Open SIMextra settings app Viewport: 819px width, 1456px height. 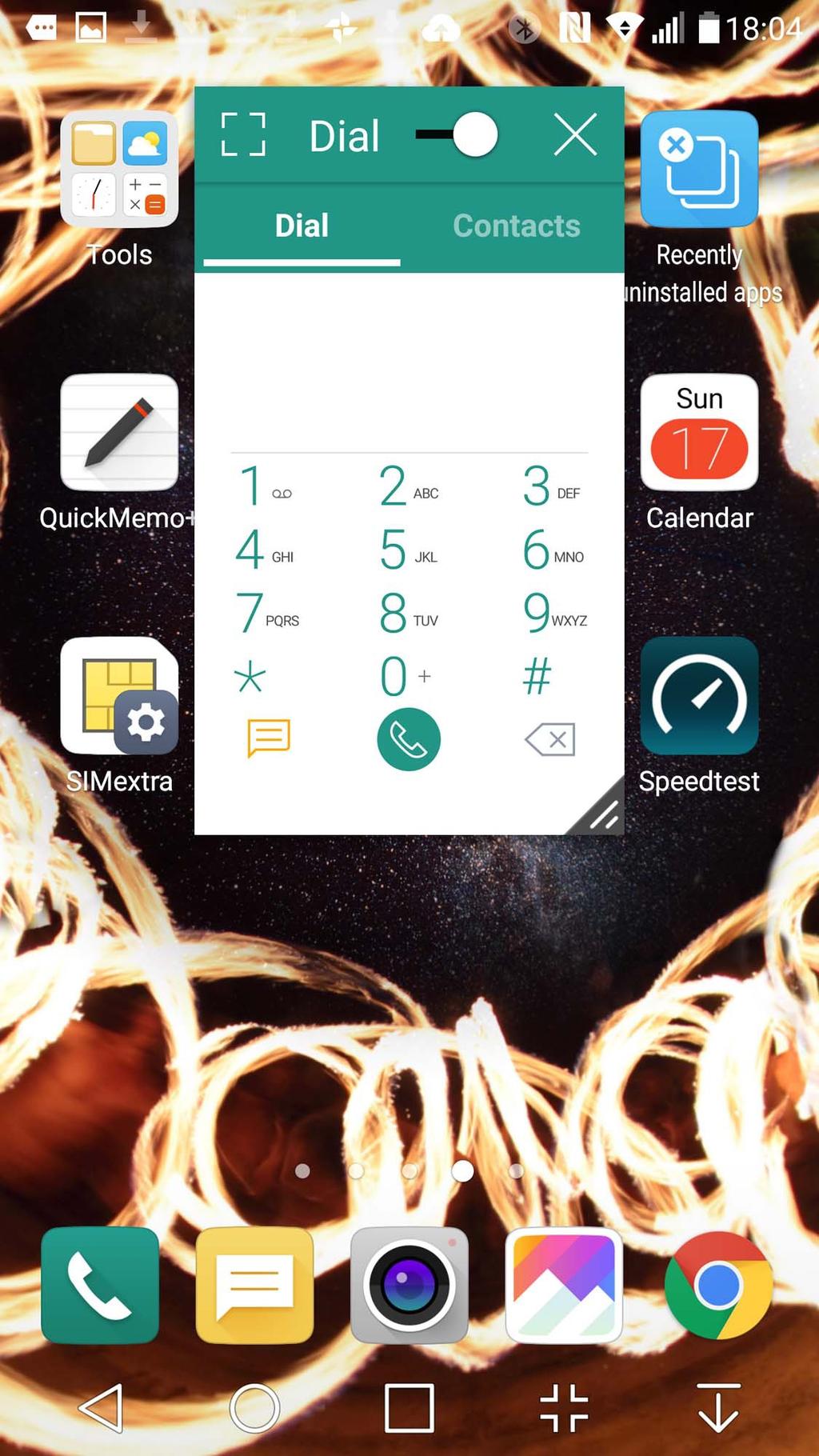tap(119, 696)
